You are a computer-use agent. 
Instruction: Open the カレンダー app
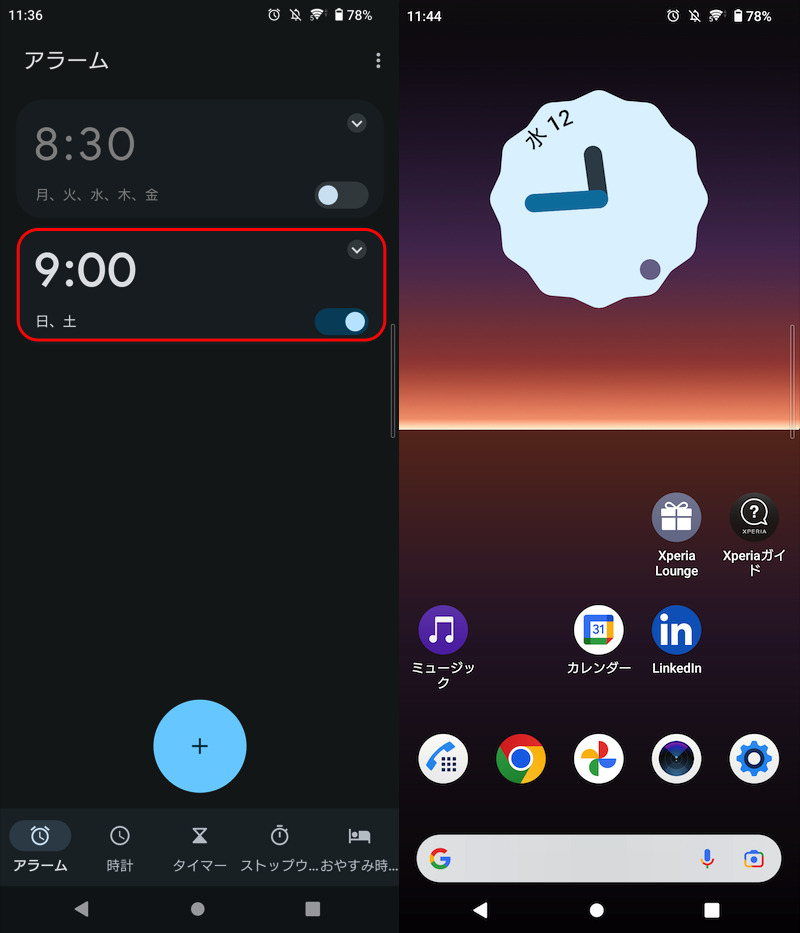click(x=598, y=631)
